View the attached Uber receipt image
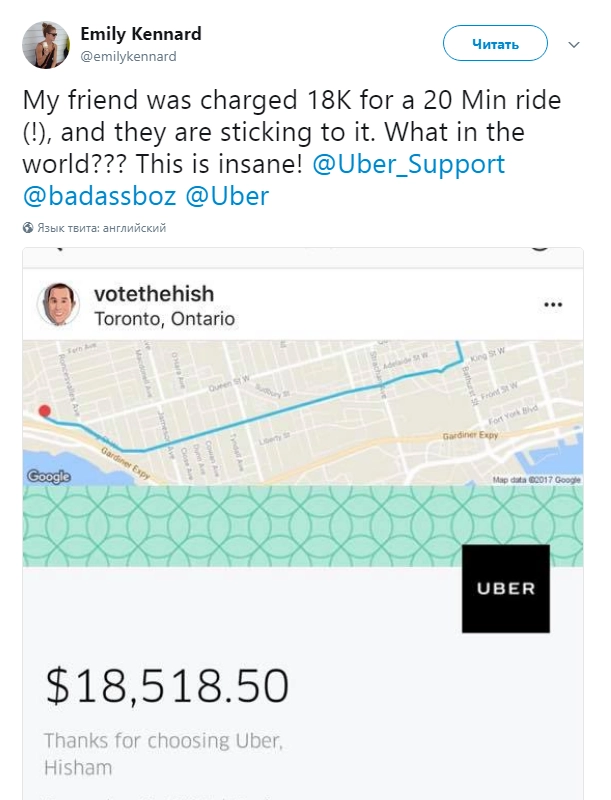Image resolution: width=611 pixels, height=800 pixels. 303,520
